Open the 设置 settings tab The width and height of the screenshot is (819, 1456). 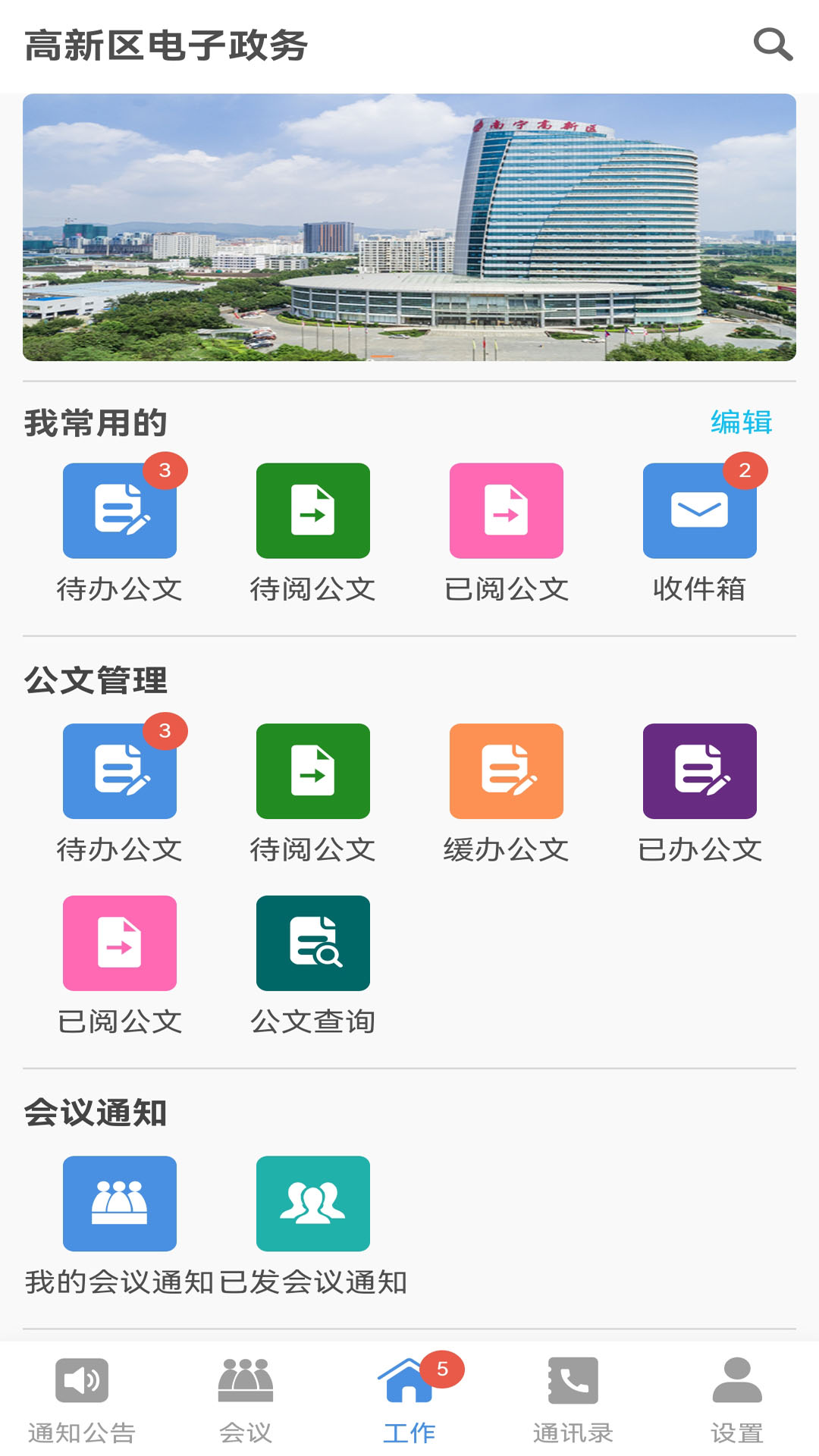[x=737, y=1399]
